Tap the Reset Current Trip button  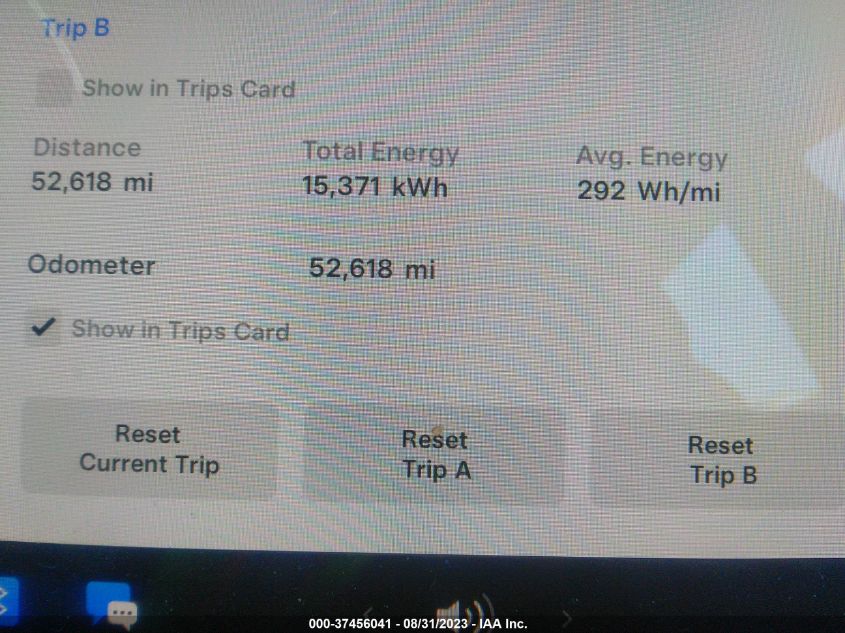tap(149, 449)
